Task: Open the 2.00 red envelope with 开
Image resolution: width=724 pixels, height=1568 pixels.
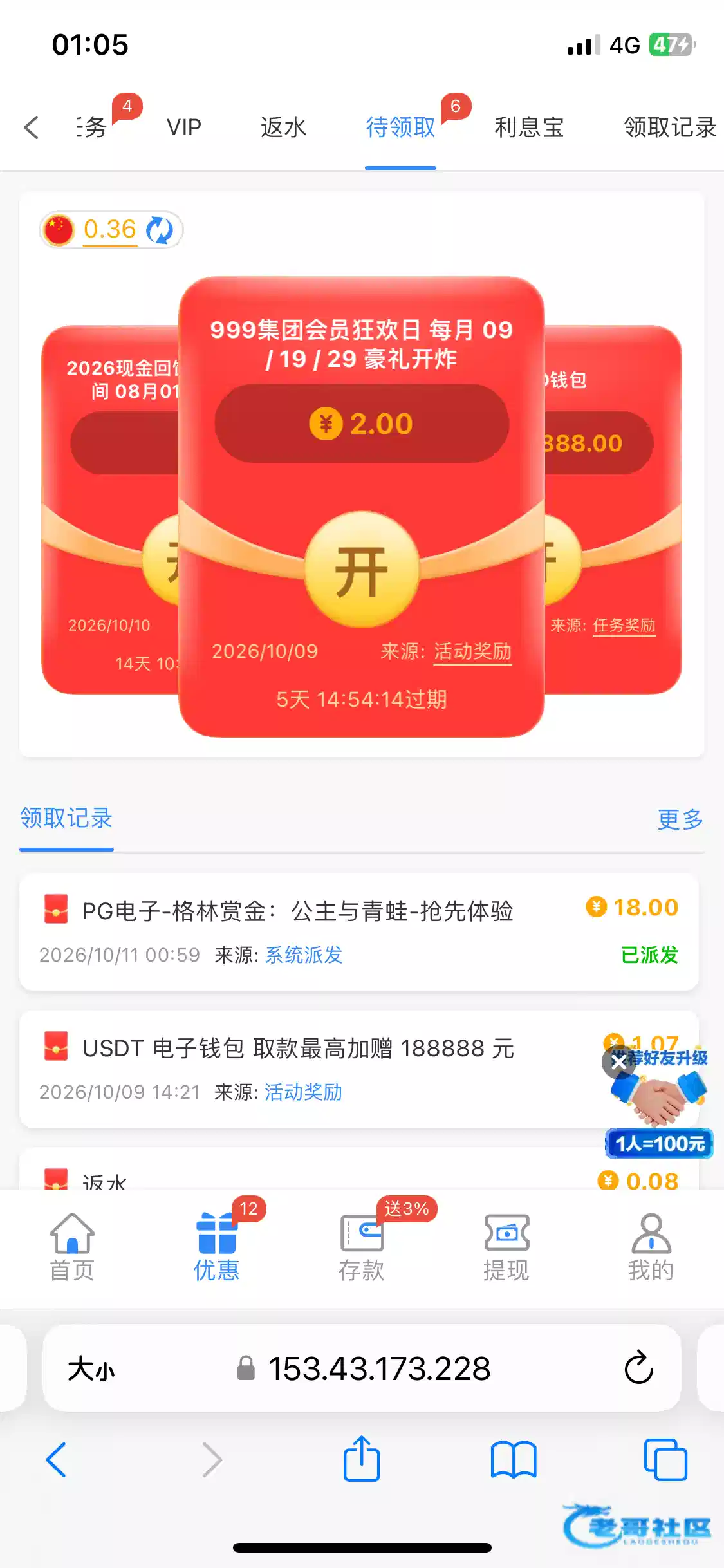Action: 362,569
